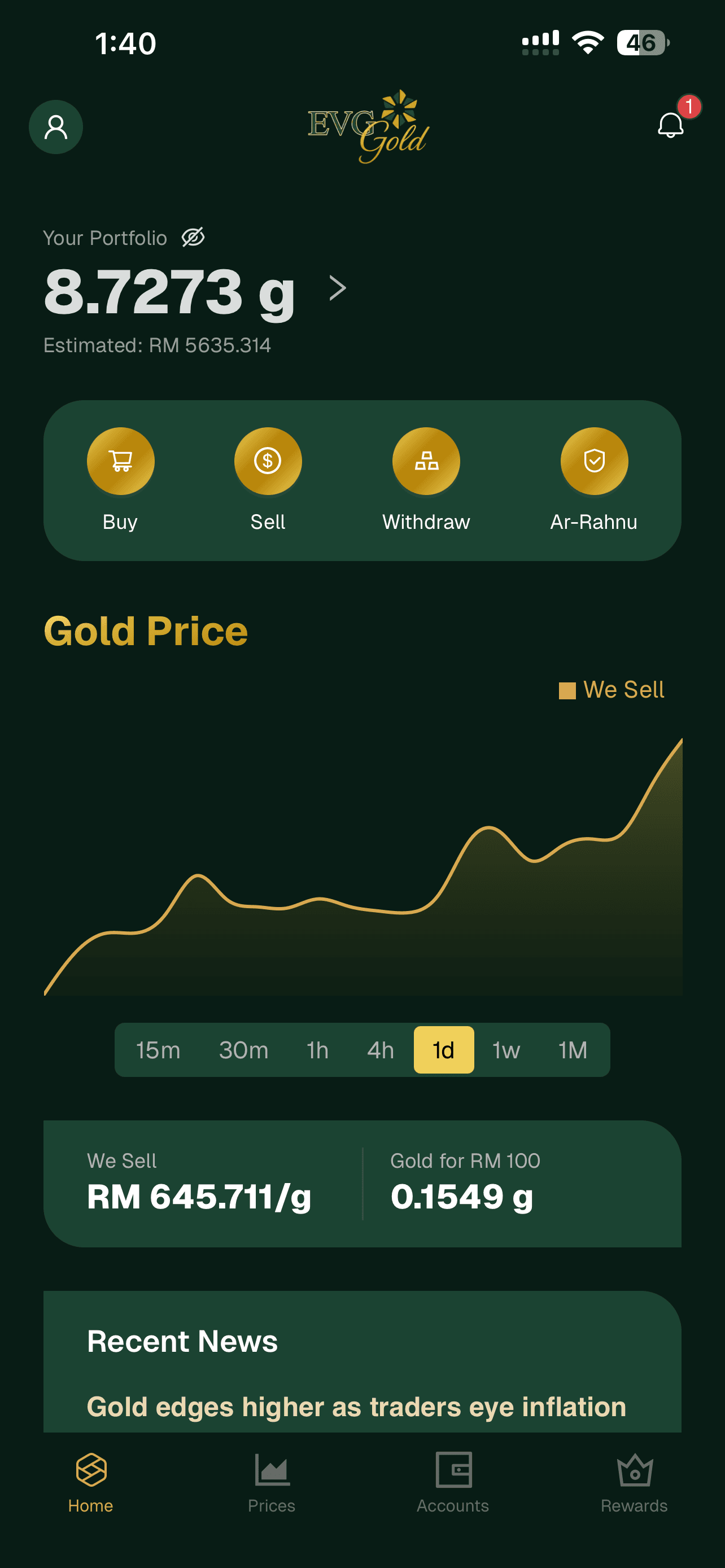Enable the 1w chart interval

(x=506, y=1050)
